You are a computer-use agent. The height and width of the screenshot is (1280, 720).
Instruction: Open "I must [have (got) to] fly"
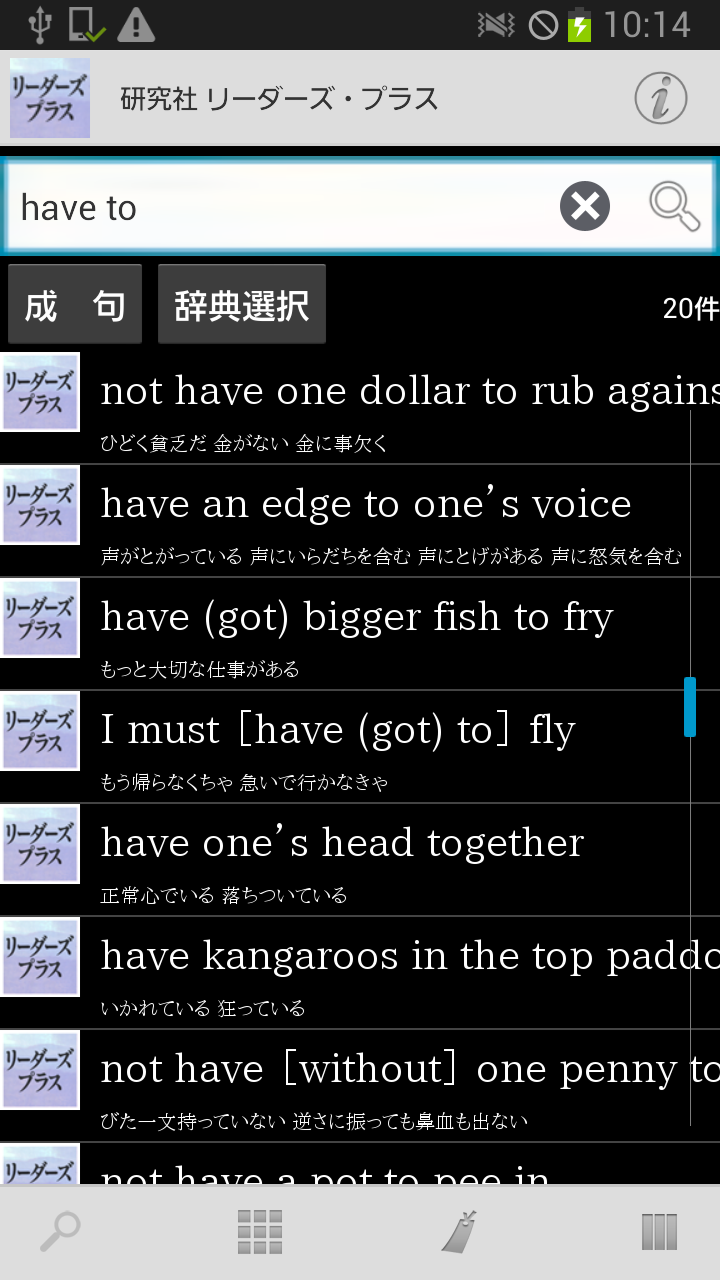tap(360, 747)
